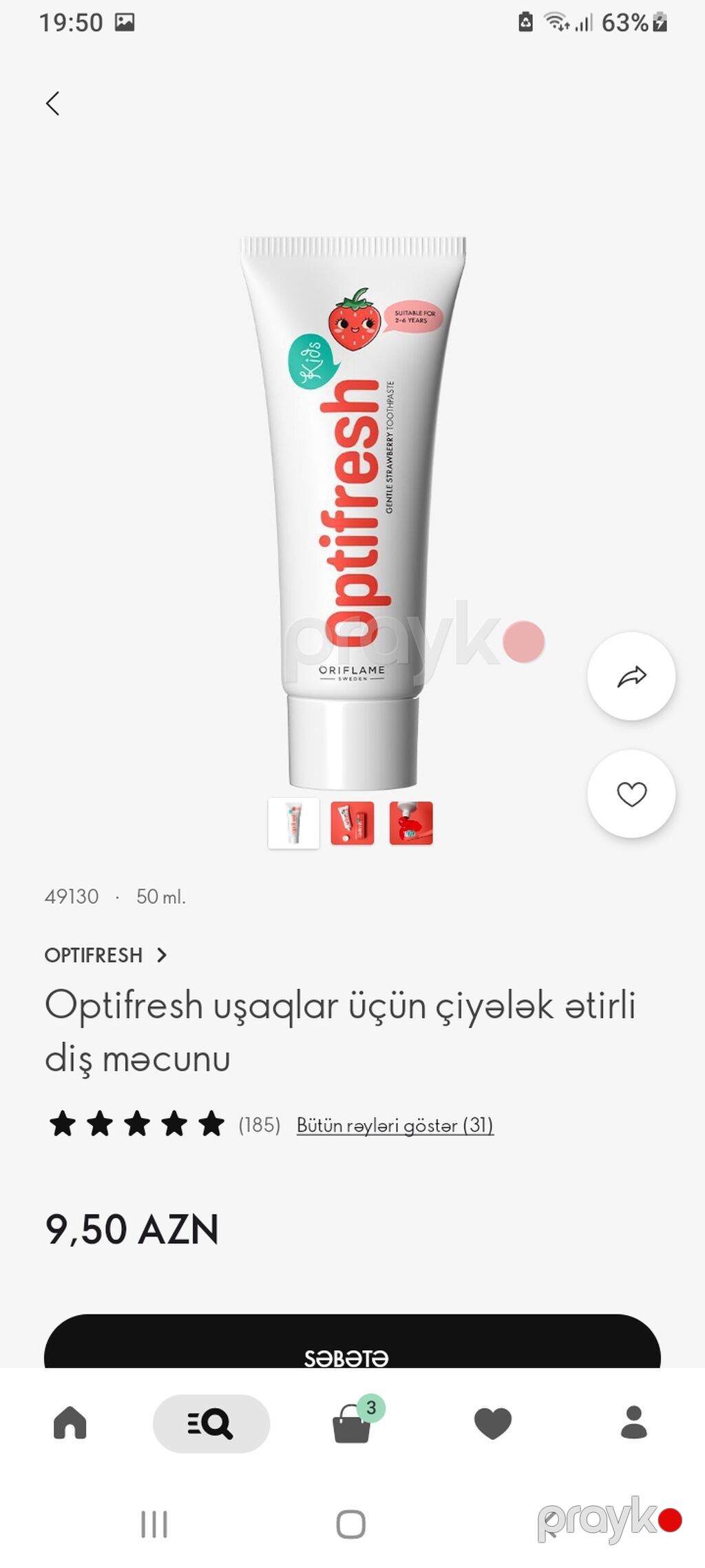View the second product image thumbnail
This screenshot has width=705, height=1568.
coord(352,823)
